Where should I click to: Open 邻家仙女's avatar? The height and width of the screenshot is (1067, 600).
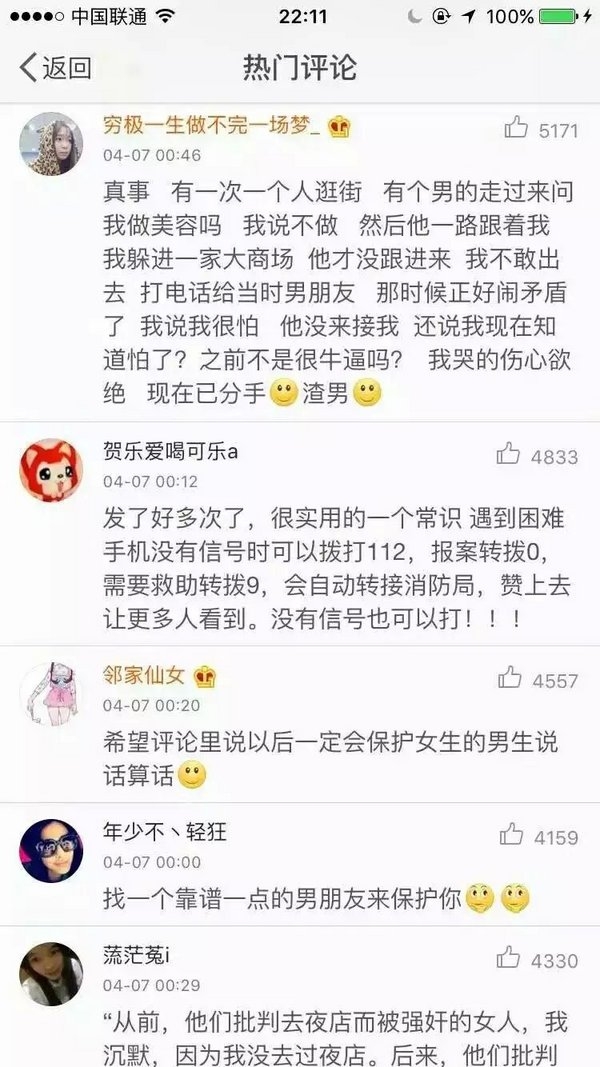click(x=51, y=693)
